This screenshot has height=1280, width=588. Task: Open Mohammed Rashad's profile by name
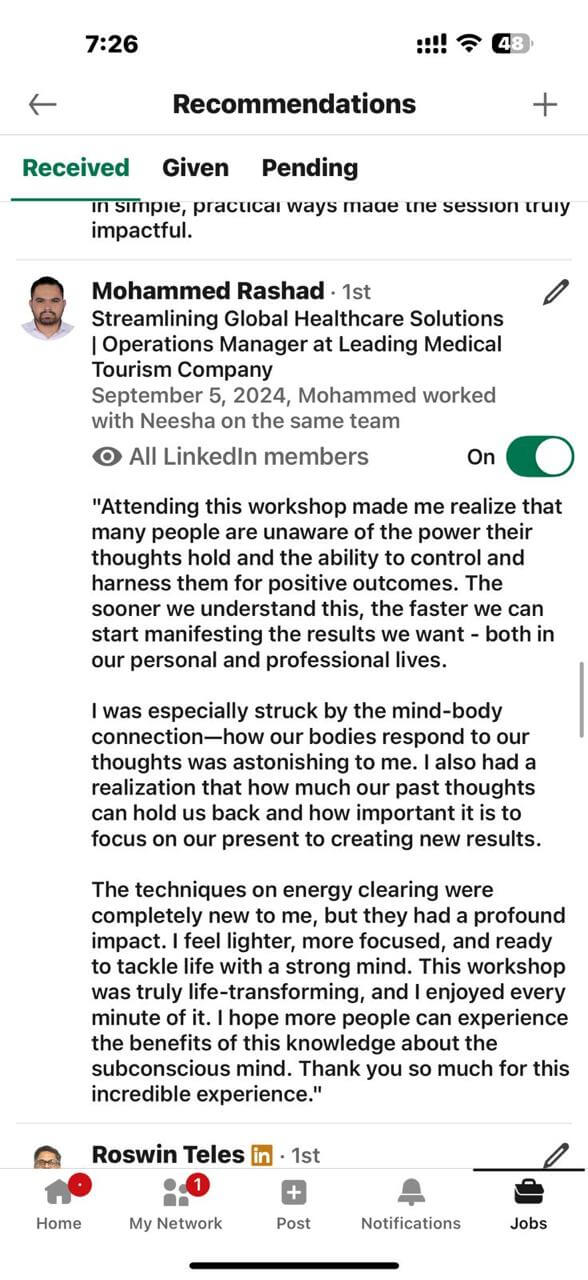208,291
